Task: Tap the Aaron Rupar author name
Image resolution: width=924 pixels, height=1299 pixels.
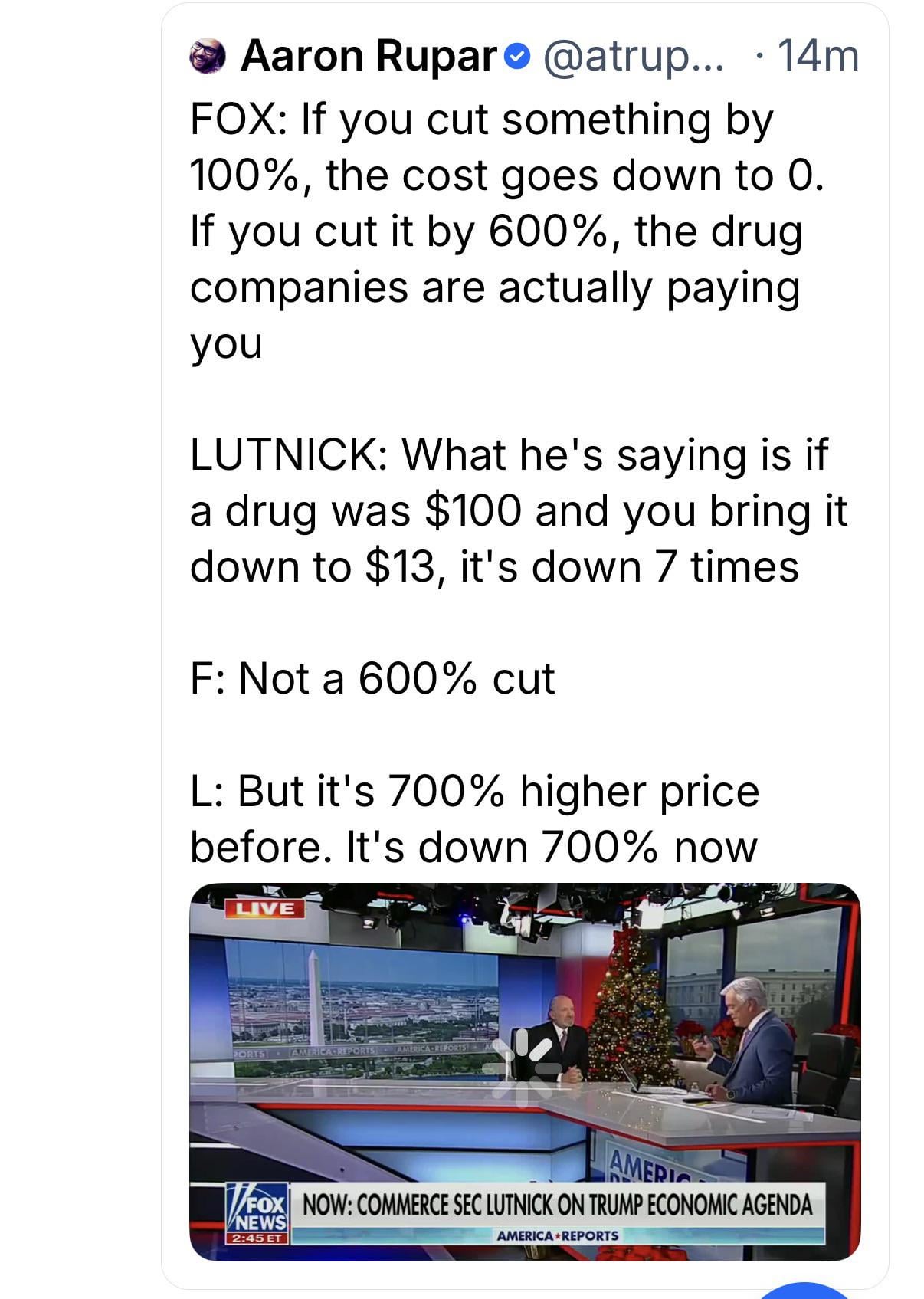Action: pos(369,57)
